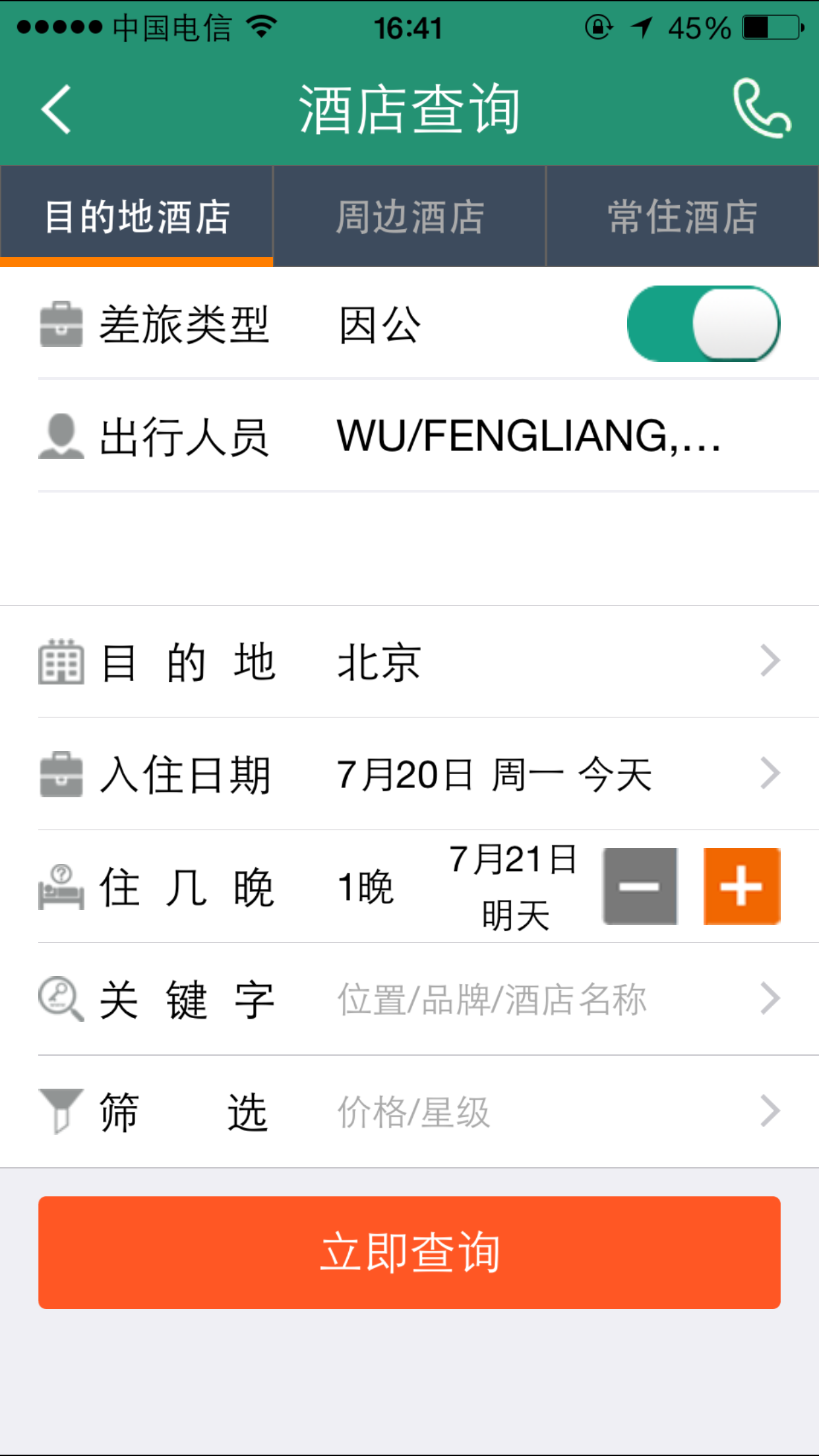This screenshot has height=1456, width=819.
Task: Switch to the 常住酒店 tab
Action: click(x=682, y=216)
